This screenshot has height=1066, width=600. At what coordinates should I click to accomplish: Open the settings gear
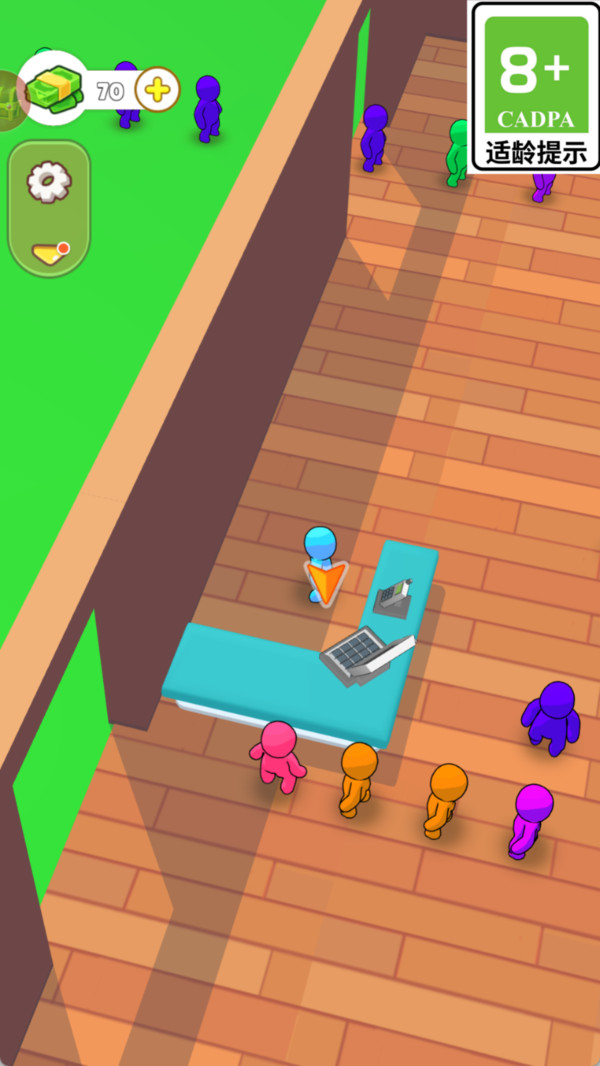(48, 182)
